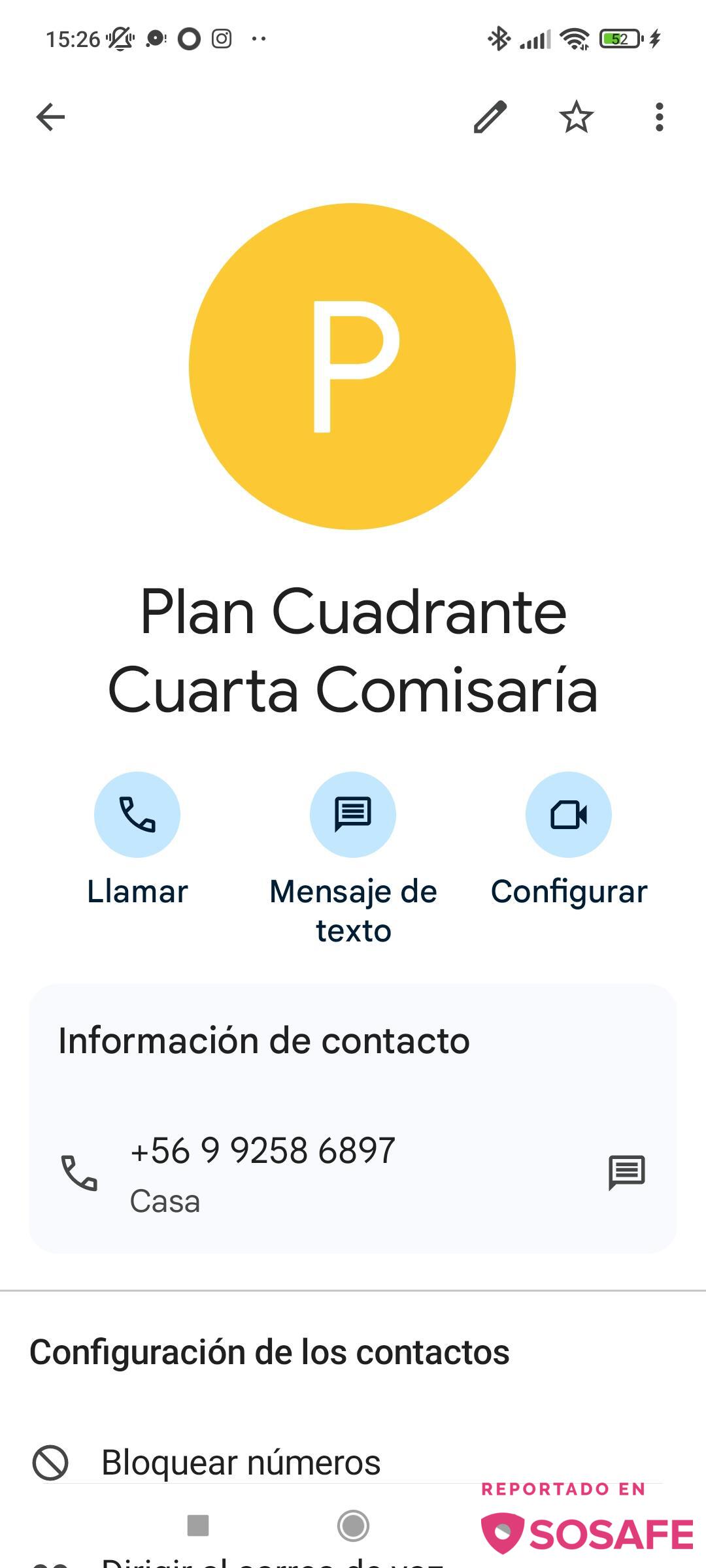Tap the Mensaje de texto button
The width and height of the screenshot is (706, 1568).
tap(353, 815)
